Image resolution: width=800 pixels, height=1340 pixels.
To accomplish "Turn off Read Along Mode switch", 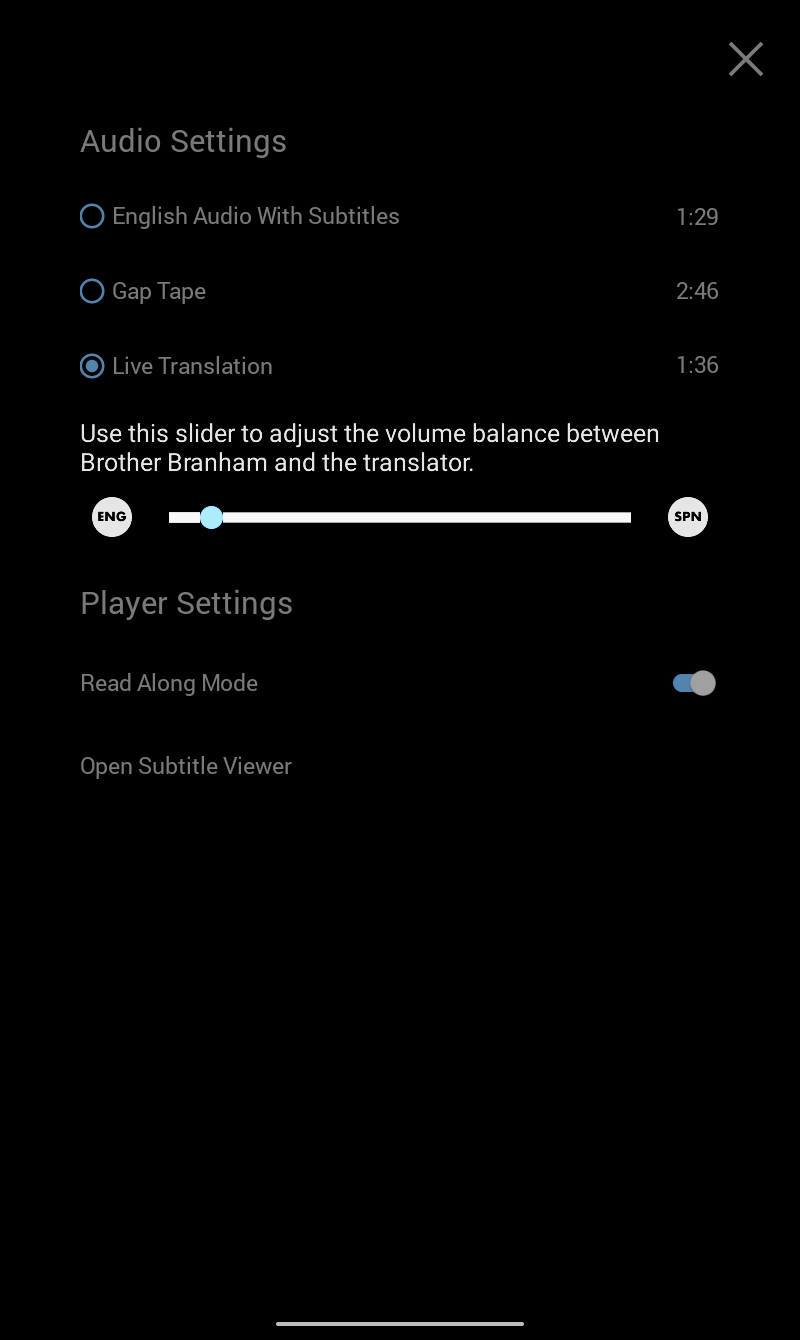I will click(694, 683).
